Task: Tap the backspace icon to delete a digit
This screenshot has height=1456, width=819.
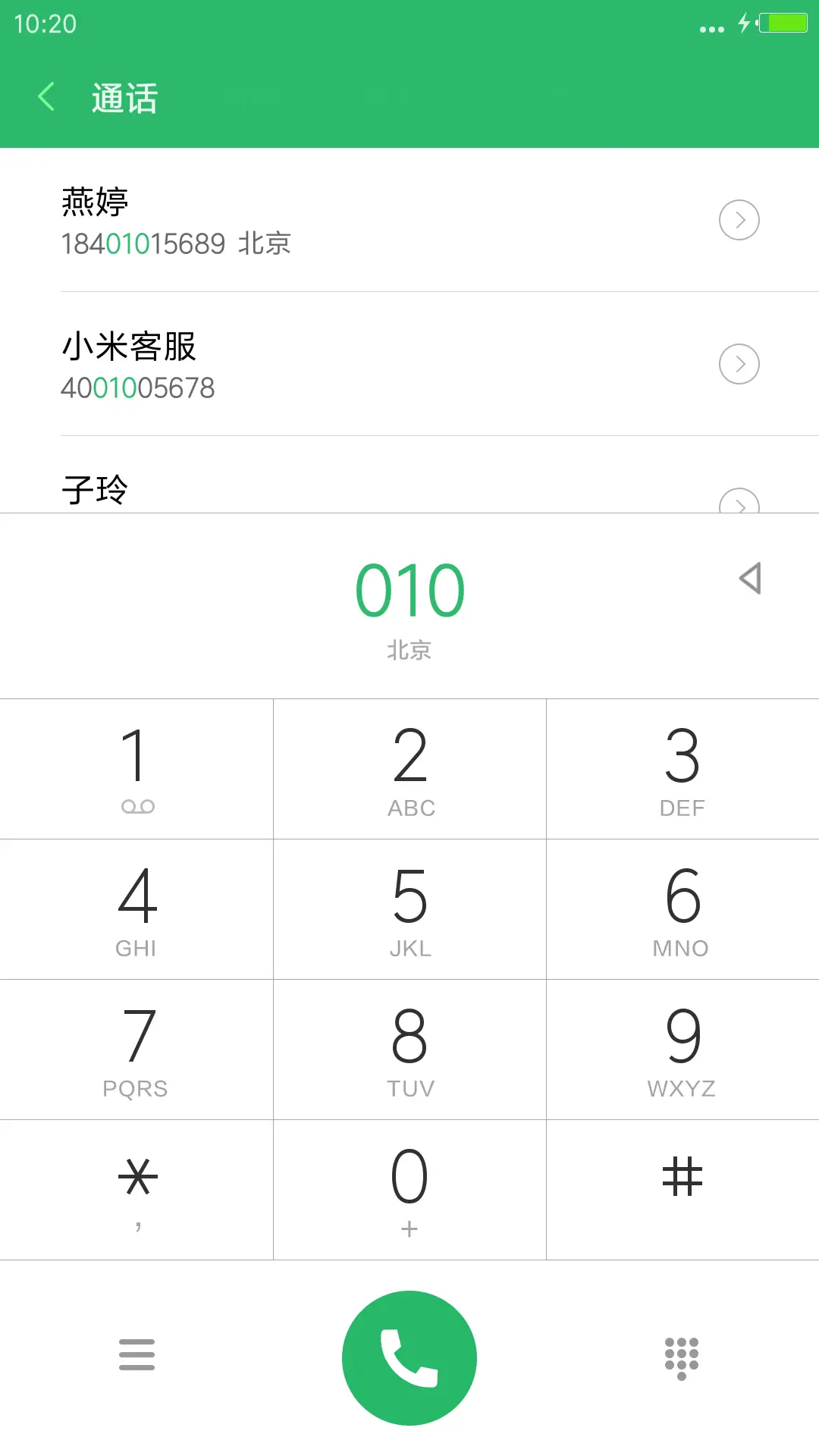Action: [x=748, y=579]
